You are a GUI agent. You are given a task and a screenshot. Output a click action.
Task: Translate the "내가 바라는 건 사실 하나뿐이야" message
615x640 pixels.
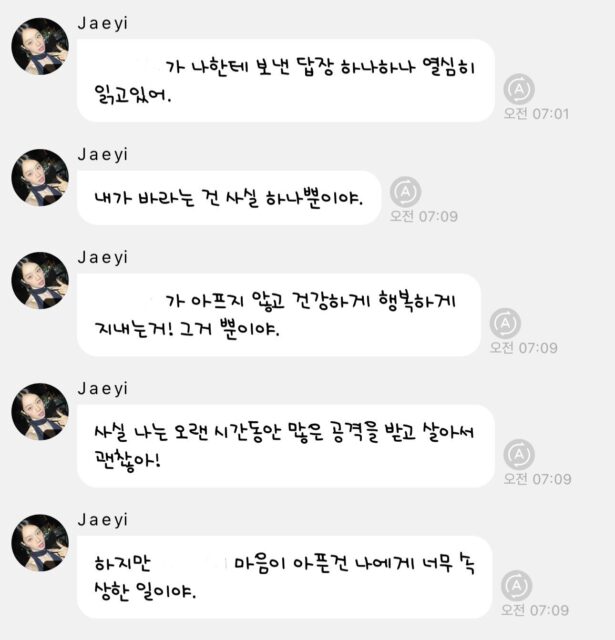coord(405,190)
